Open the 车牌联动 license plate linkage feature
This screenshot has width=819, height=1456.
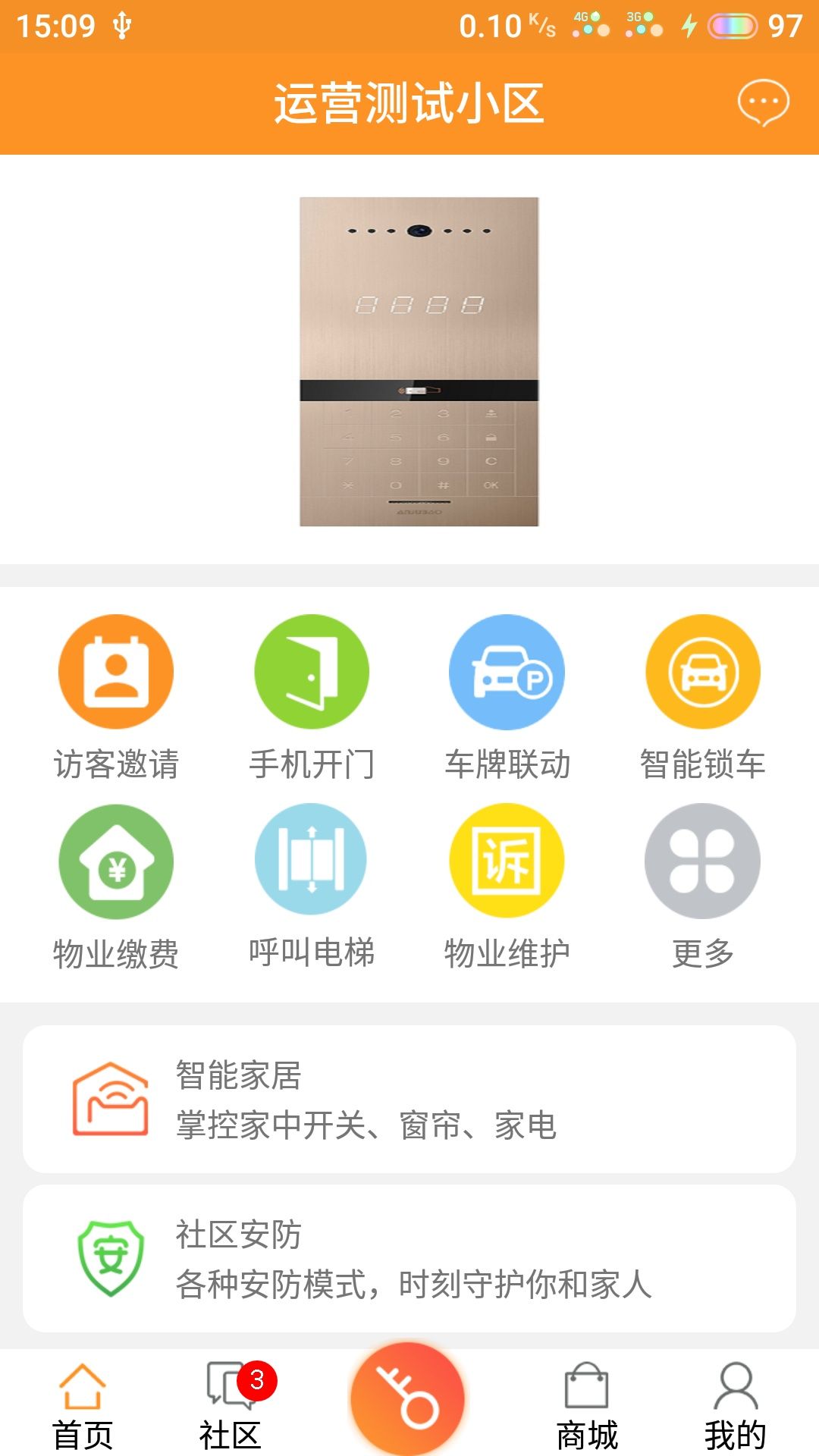(507, 671)
